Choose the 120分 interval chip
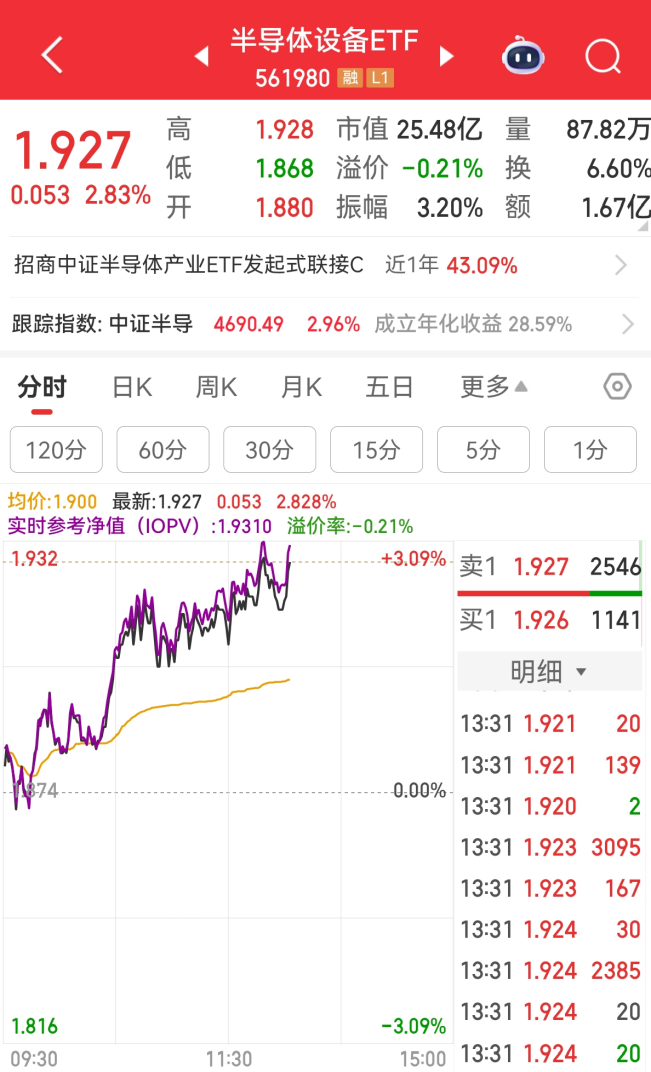 tap(56, 450)
